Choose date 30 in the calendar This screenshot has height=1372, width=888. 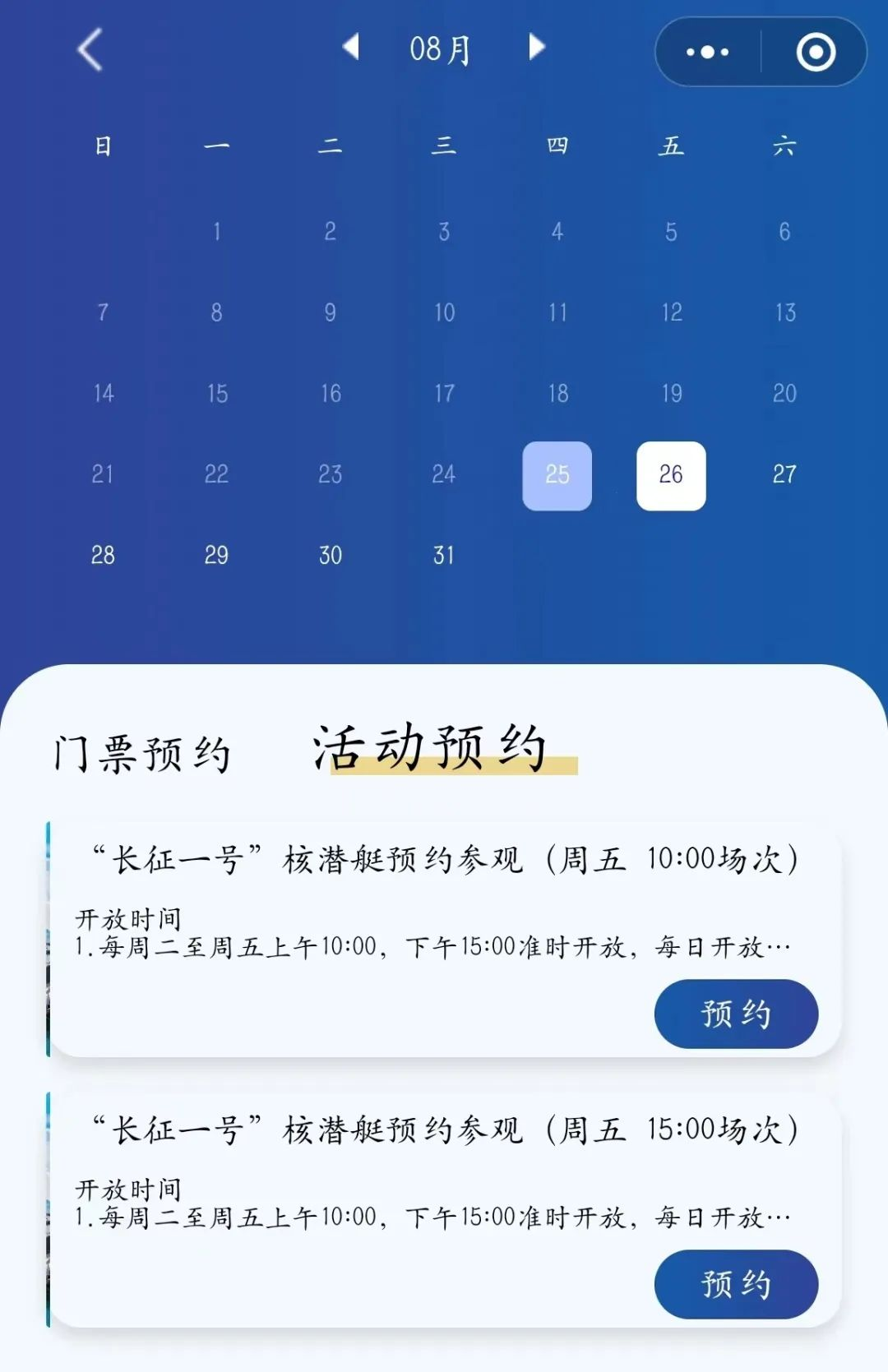pyautogui.click(x=330, y=556)
